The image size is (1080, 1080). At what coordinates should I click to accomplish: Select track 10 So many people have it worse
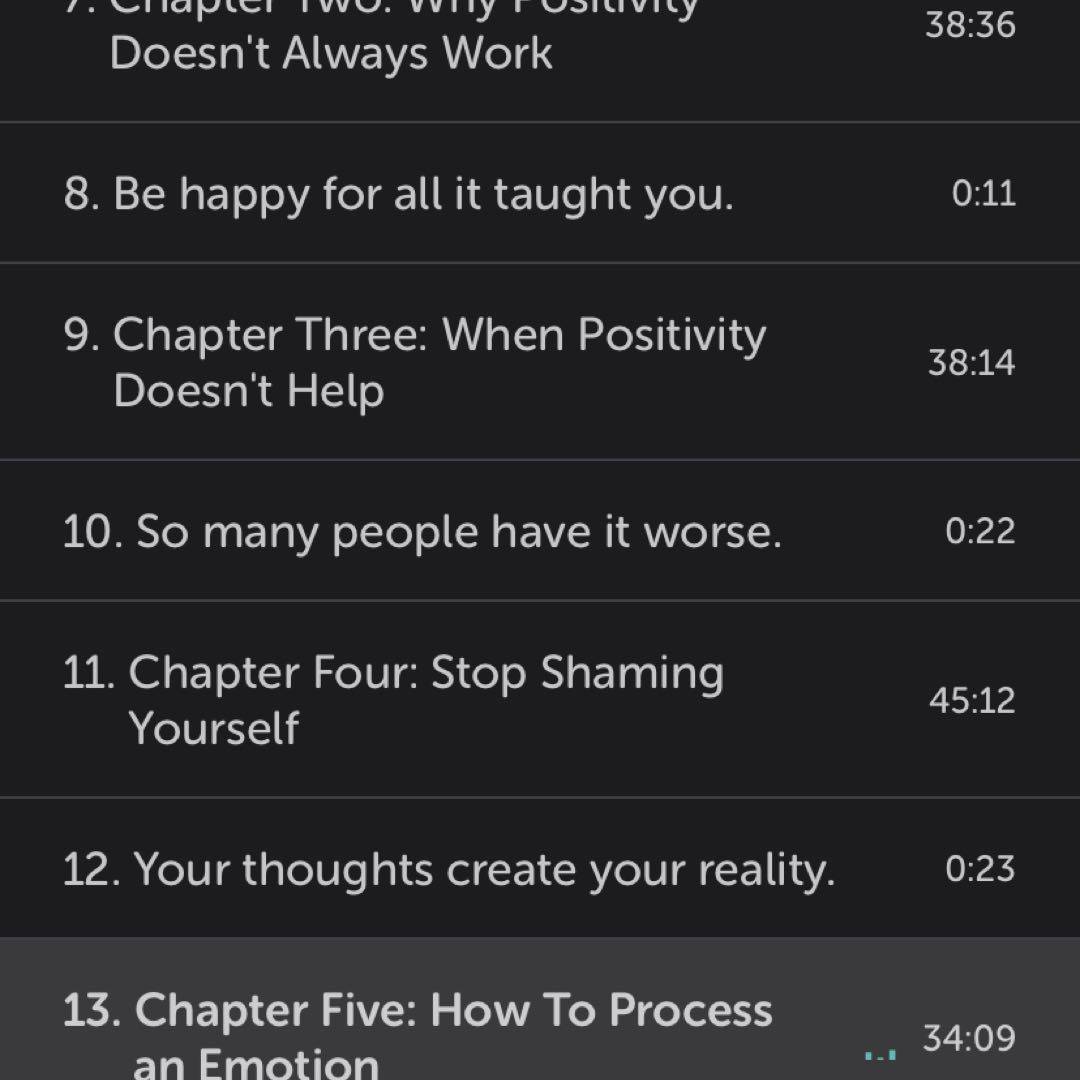(422, 531)
